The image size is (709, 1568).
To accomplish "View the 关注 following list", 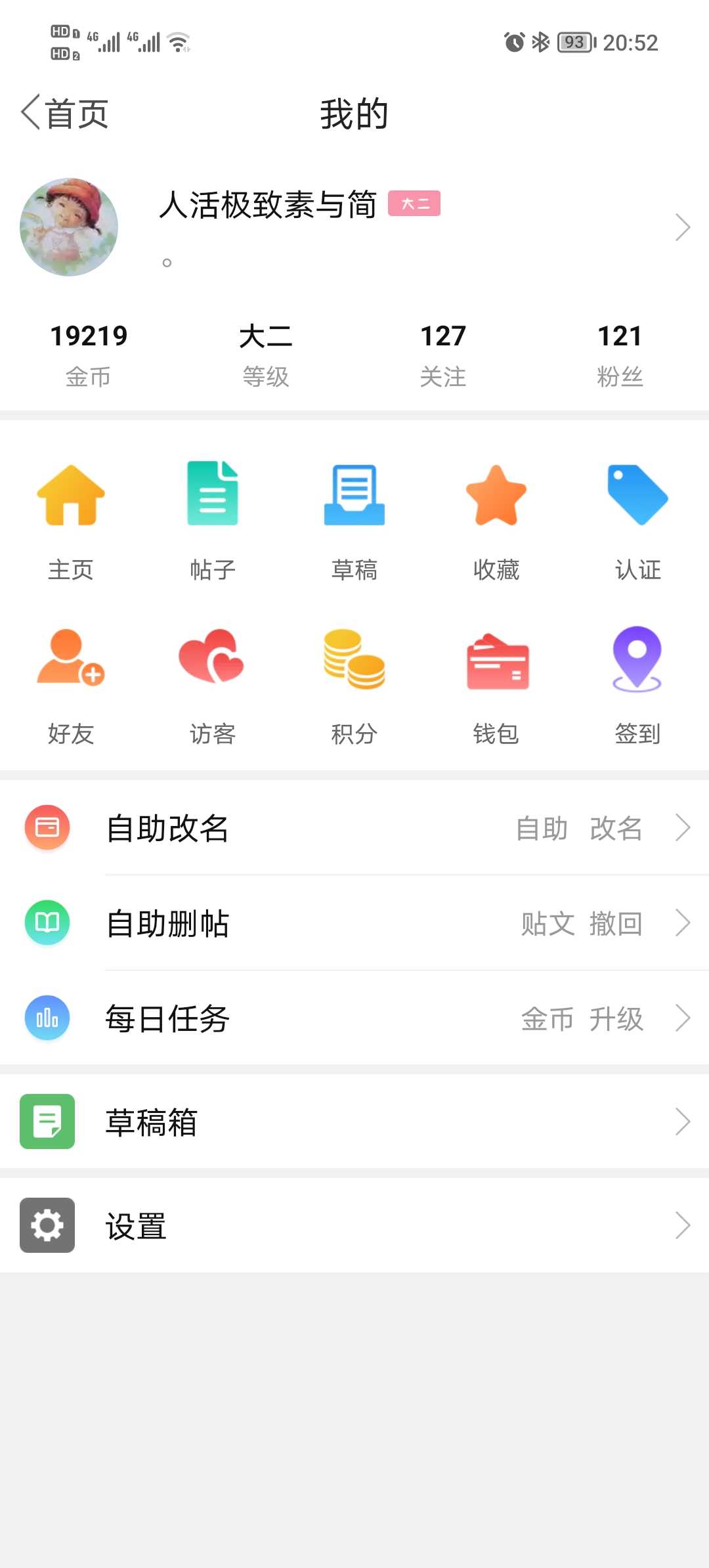I will [443, 355].
